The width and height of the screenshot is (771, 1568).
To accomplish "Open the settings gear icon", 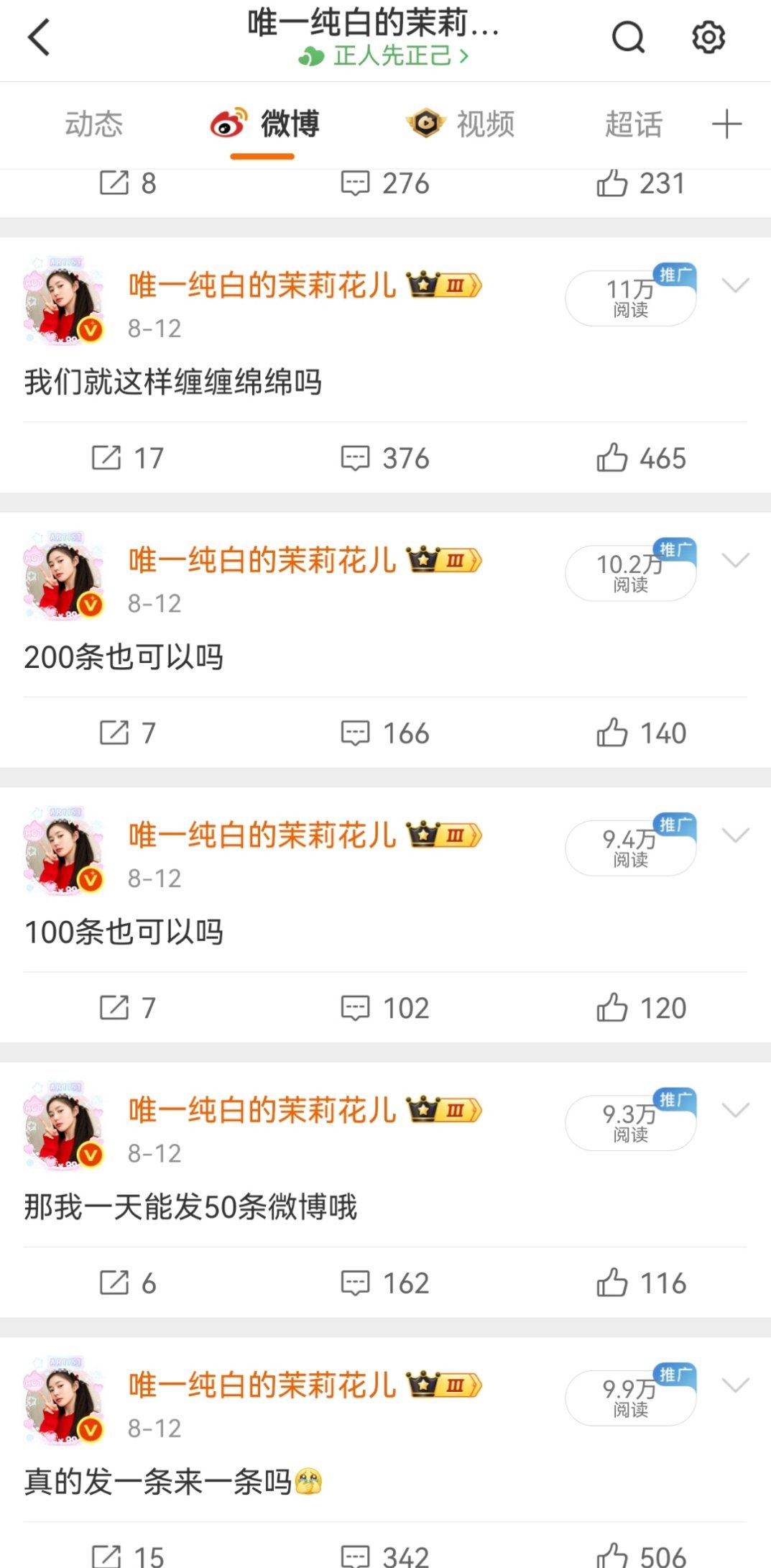I will (708, 37).
